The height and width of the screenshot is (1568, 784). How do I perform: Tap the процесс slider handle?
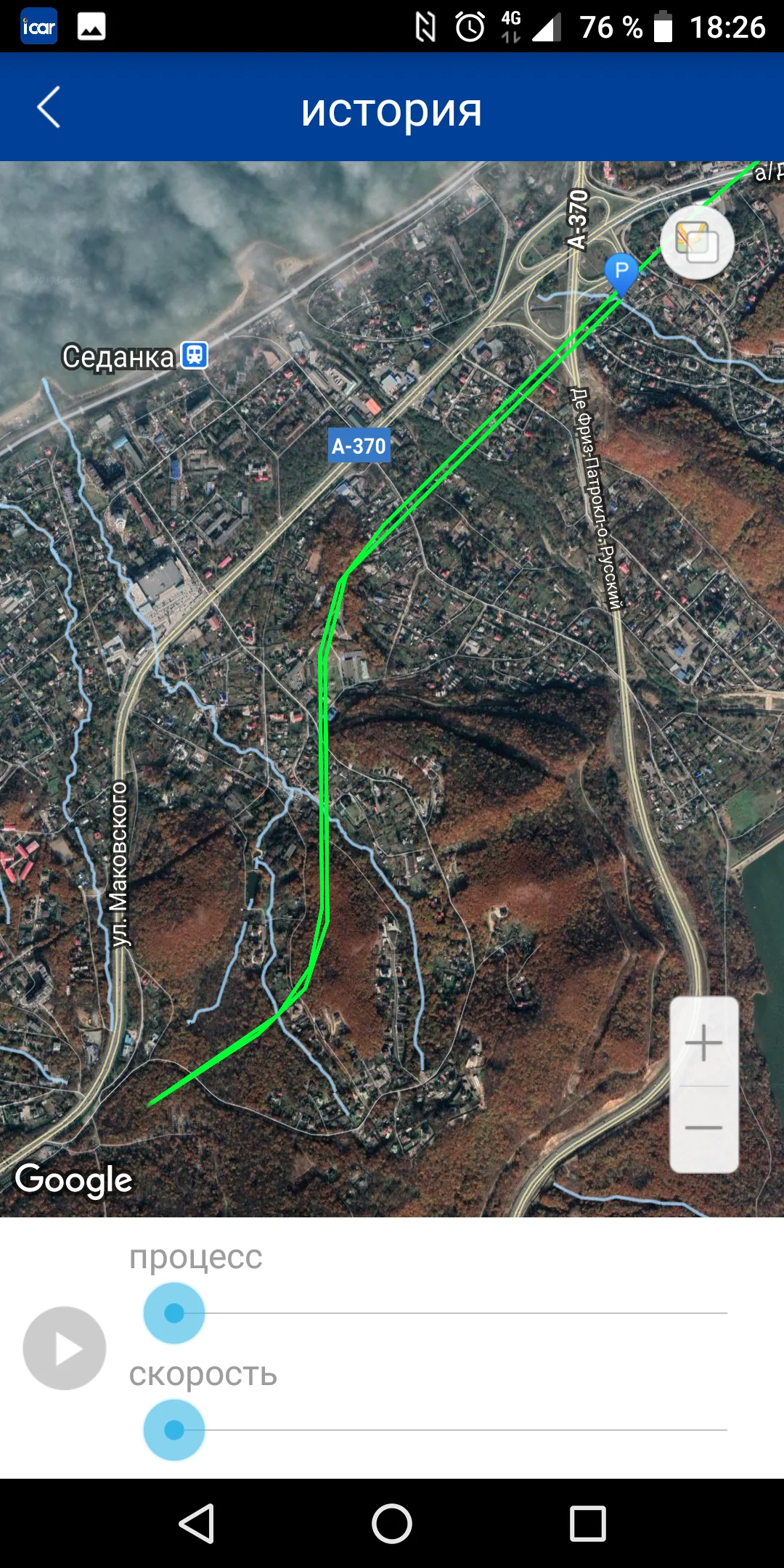[x=174, y=1312]
